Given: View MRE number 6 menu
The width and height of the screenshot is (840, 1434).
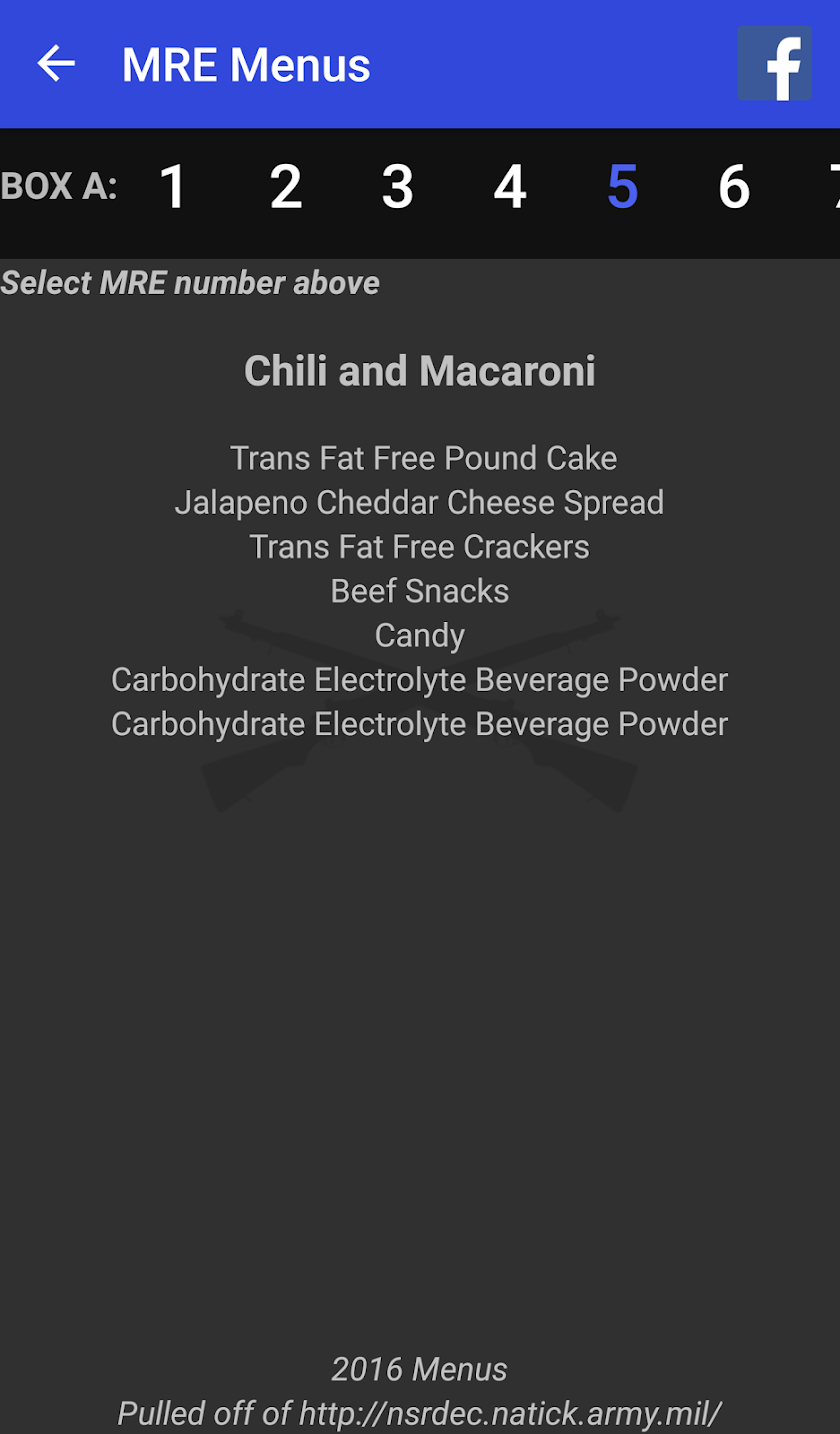Looking at the screenshot, I should pos(733,187).
